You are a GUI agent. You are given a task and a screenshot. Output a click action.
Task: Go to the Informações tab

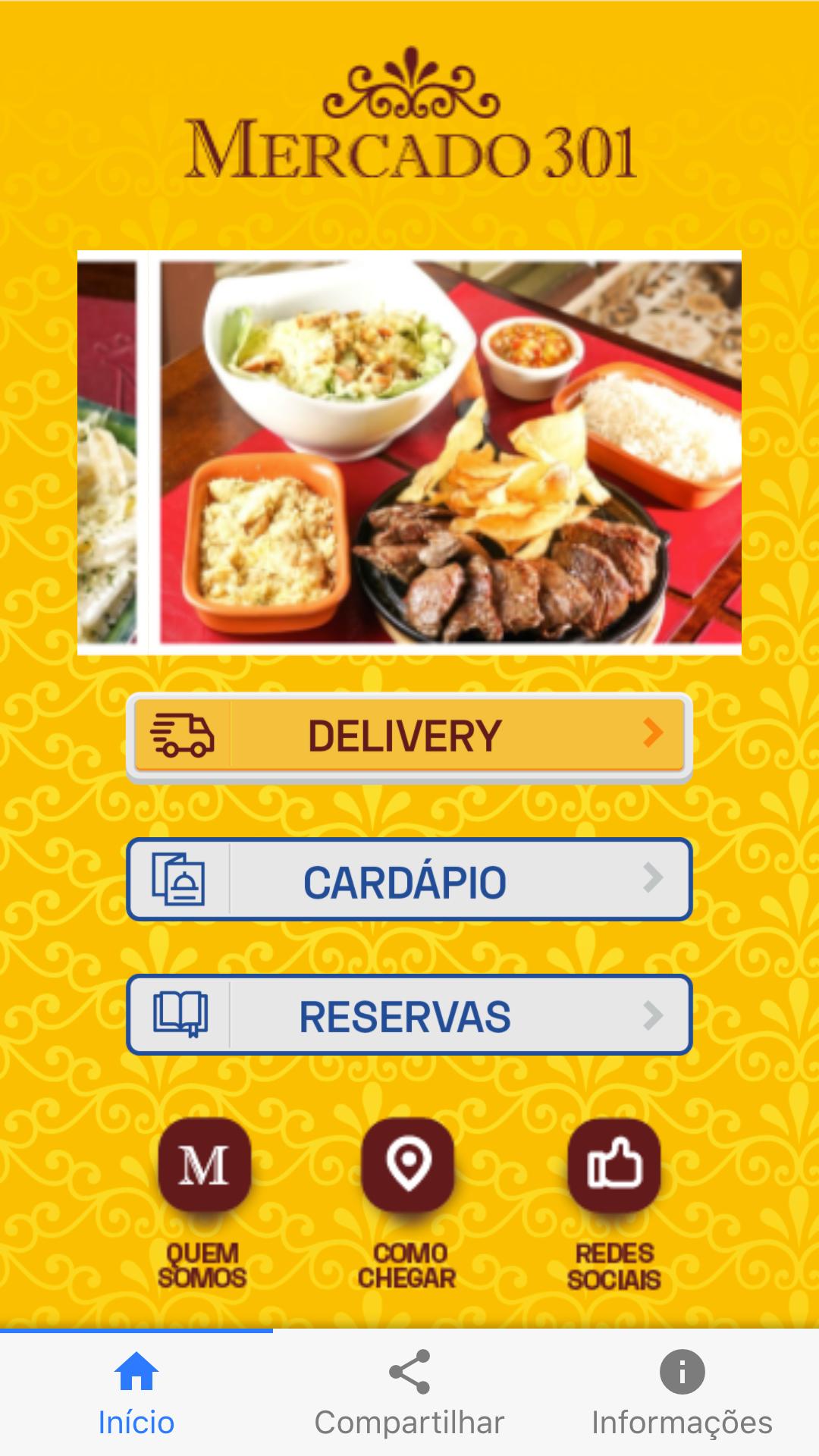tap(682, 1394)
